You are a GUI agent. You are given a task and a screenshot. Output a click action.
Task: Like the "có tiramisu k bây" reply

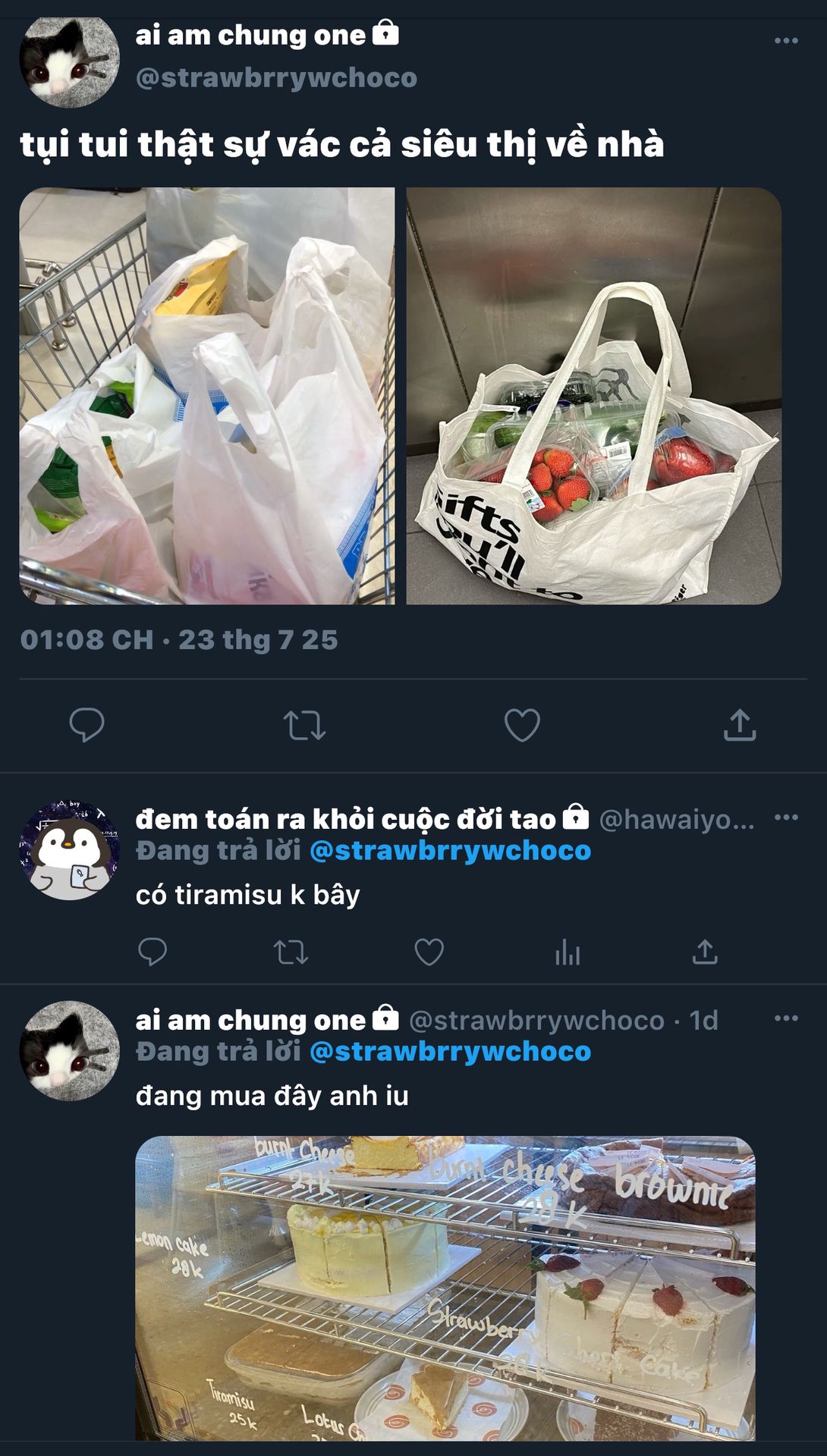[x=429, y=952]
